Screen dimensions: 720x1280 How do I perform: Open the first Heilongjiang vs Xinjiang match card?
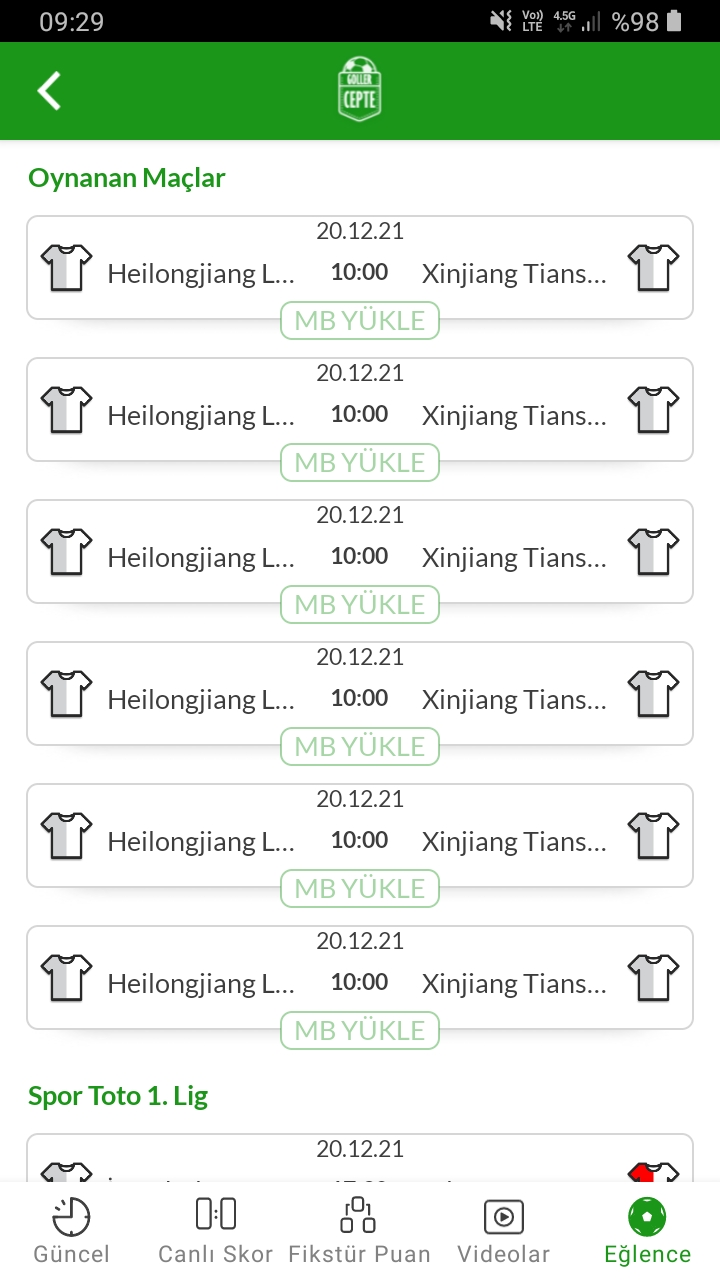point(360,267)
